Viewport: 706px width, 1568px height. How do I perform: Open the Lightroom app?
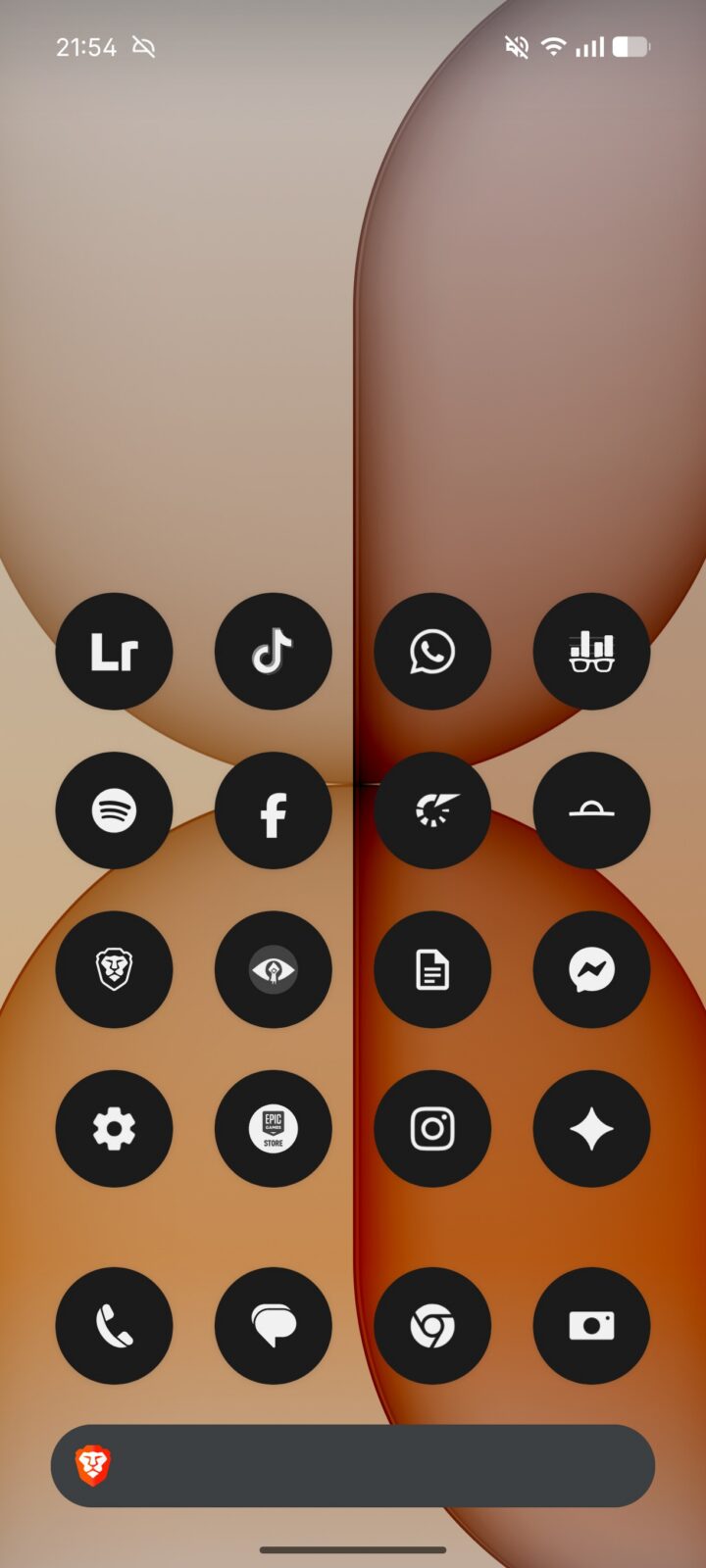point(114,652)
